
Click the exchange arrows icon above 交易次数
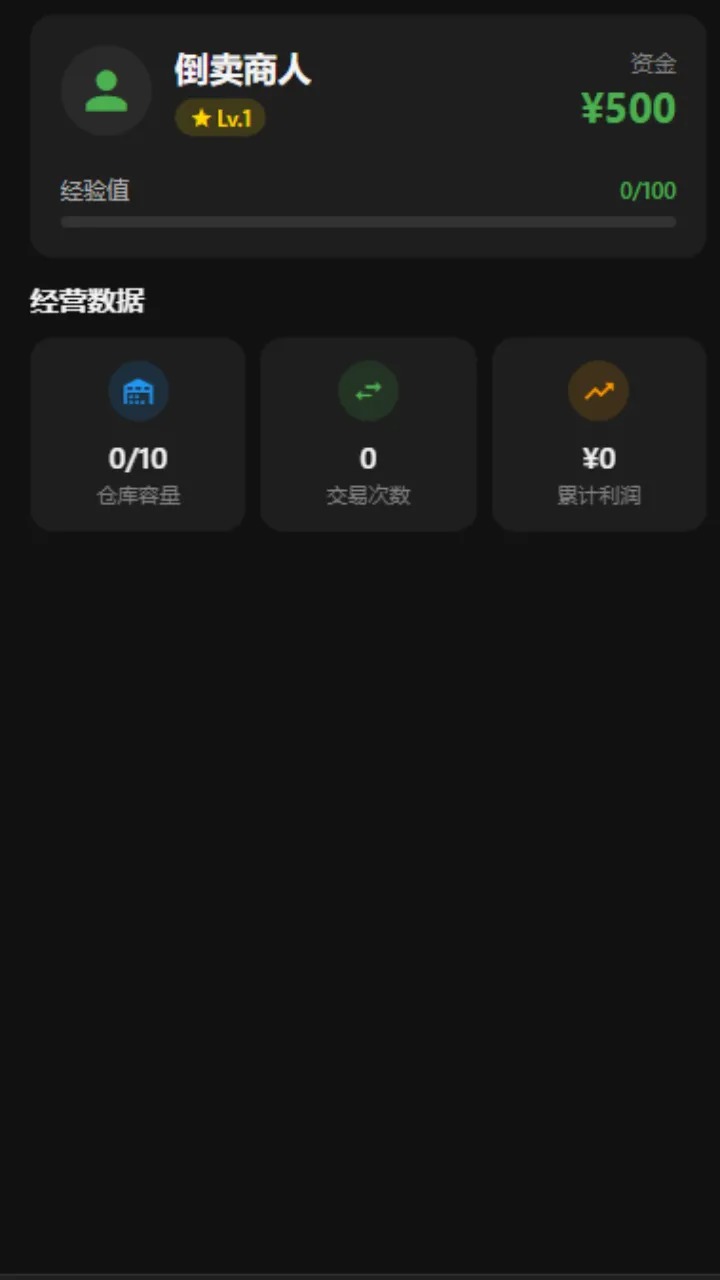[x=368, y=391]
